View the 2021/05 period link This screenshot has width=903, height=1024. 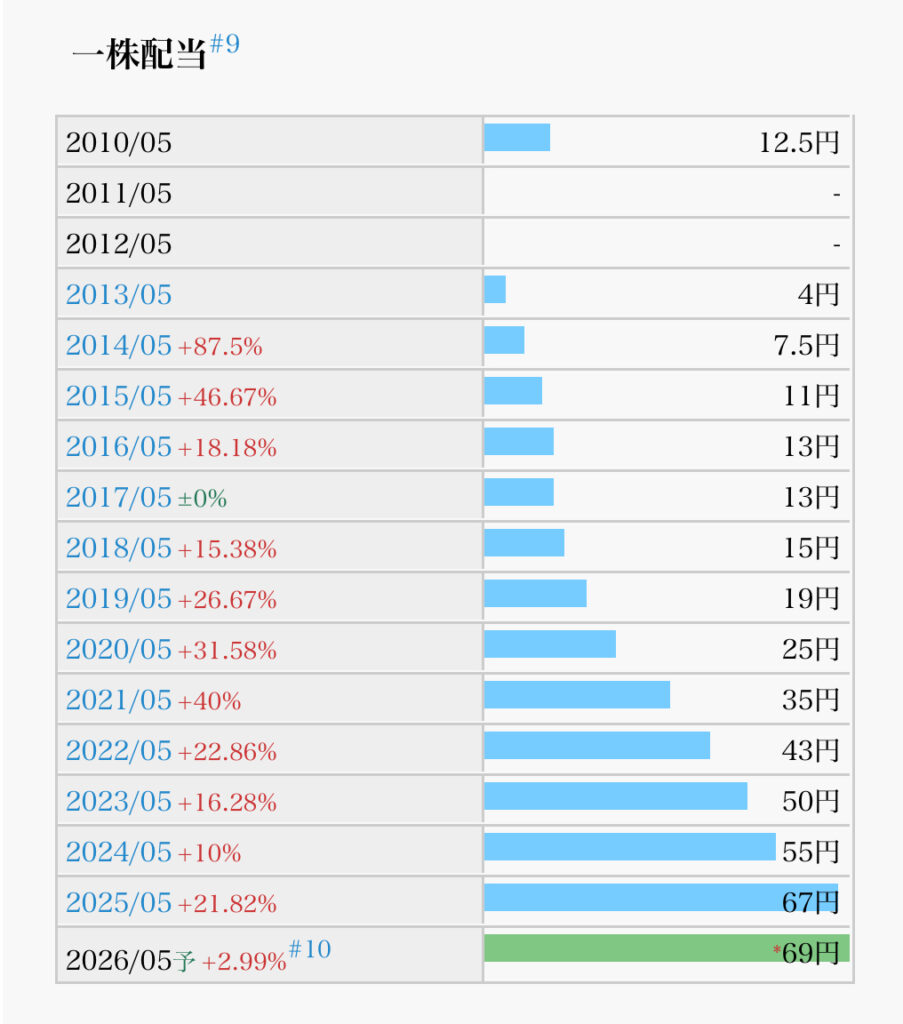click(x=118, y=702)
